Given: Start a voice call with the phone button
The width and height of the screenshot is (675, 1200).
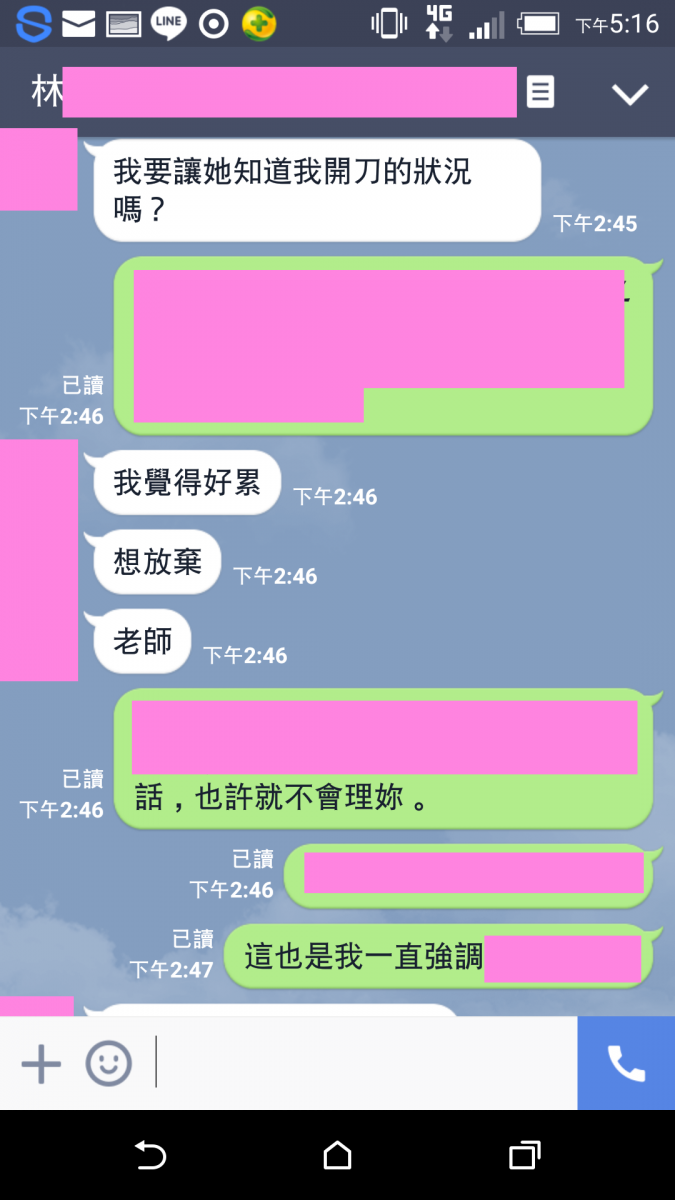Looking at the screenshot, I should click(626, 1064).
